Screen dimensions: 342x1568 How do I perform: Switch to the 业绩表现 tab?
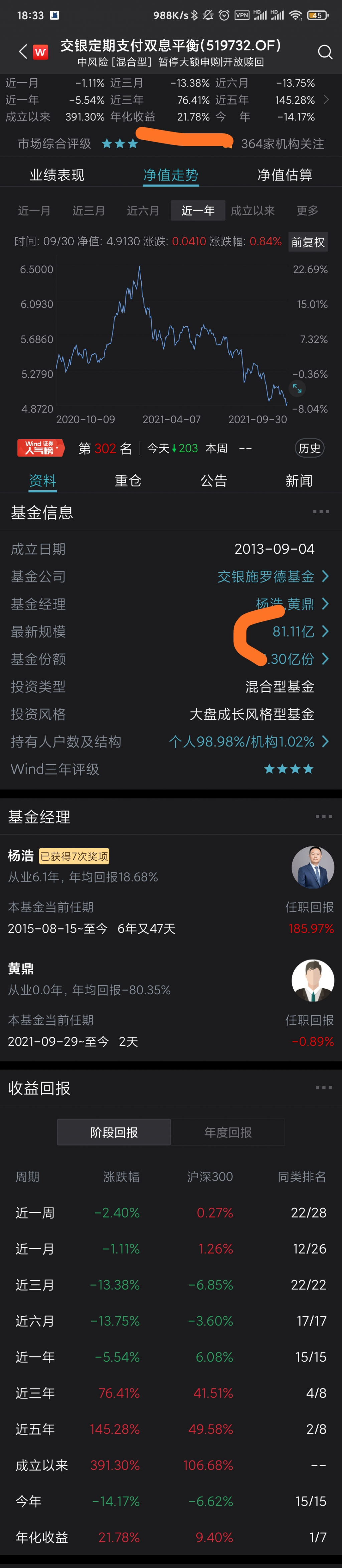pos(57,175)
